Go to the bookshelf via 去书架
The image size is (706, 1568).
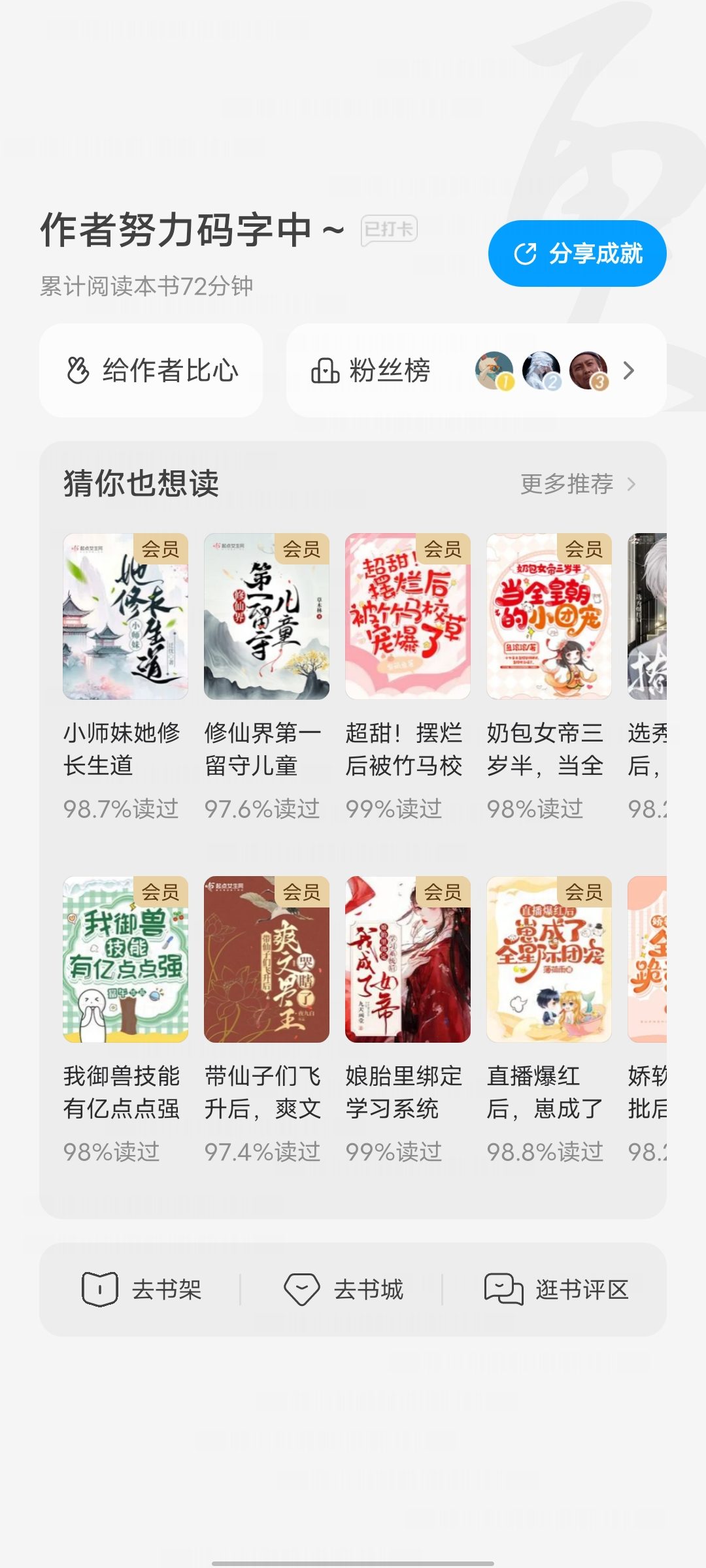pos(141,1290)
